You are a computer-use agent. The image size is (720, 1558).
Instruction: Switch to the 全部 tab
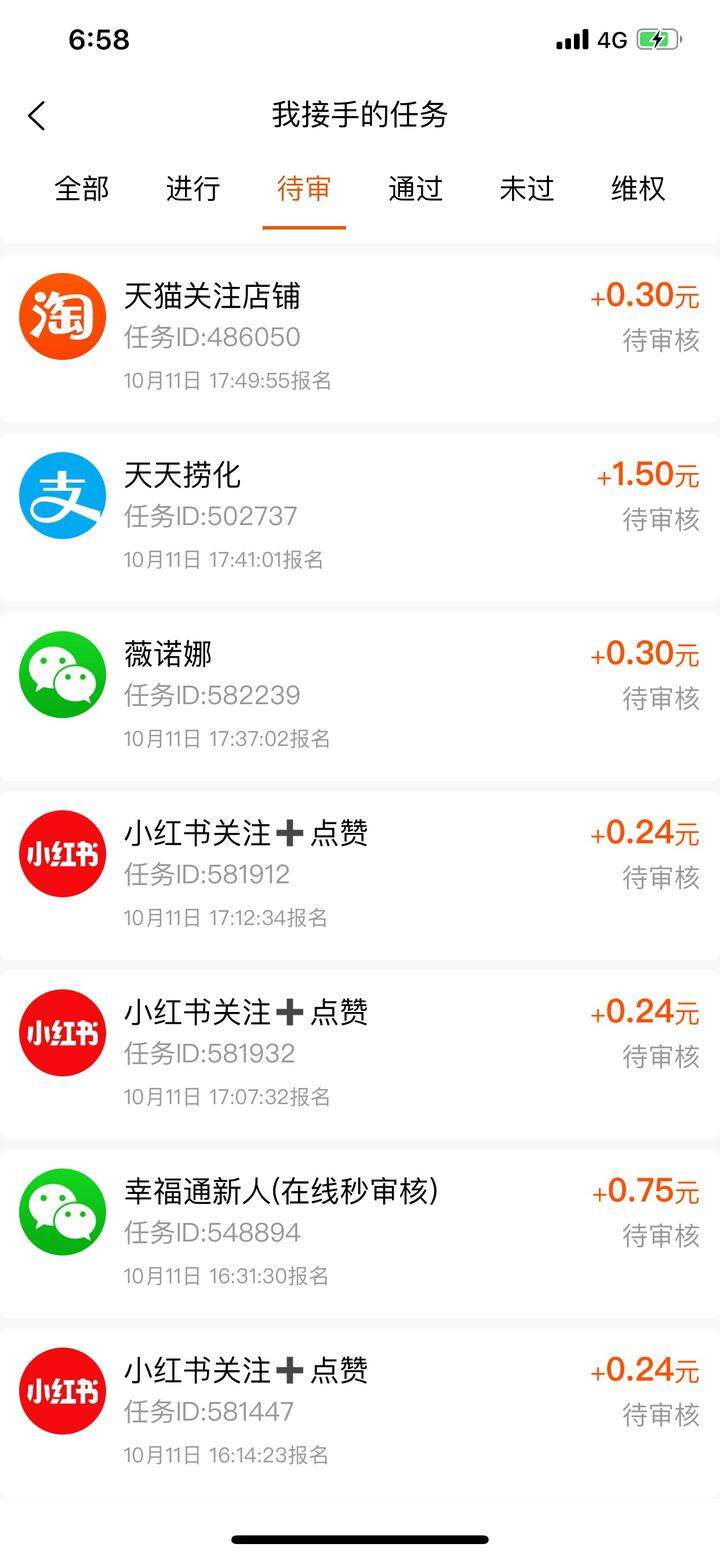[x=82, y=188]
